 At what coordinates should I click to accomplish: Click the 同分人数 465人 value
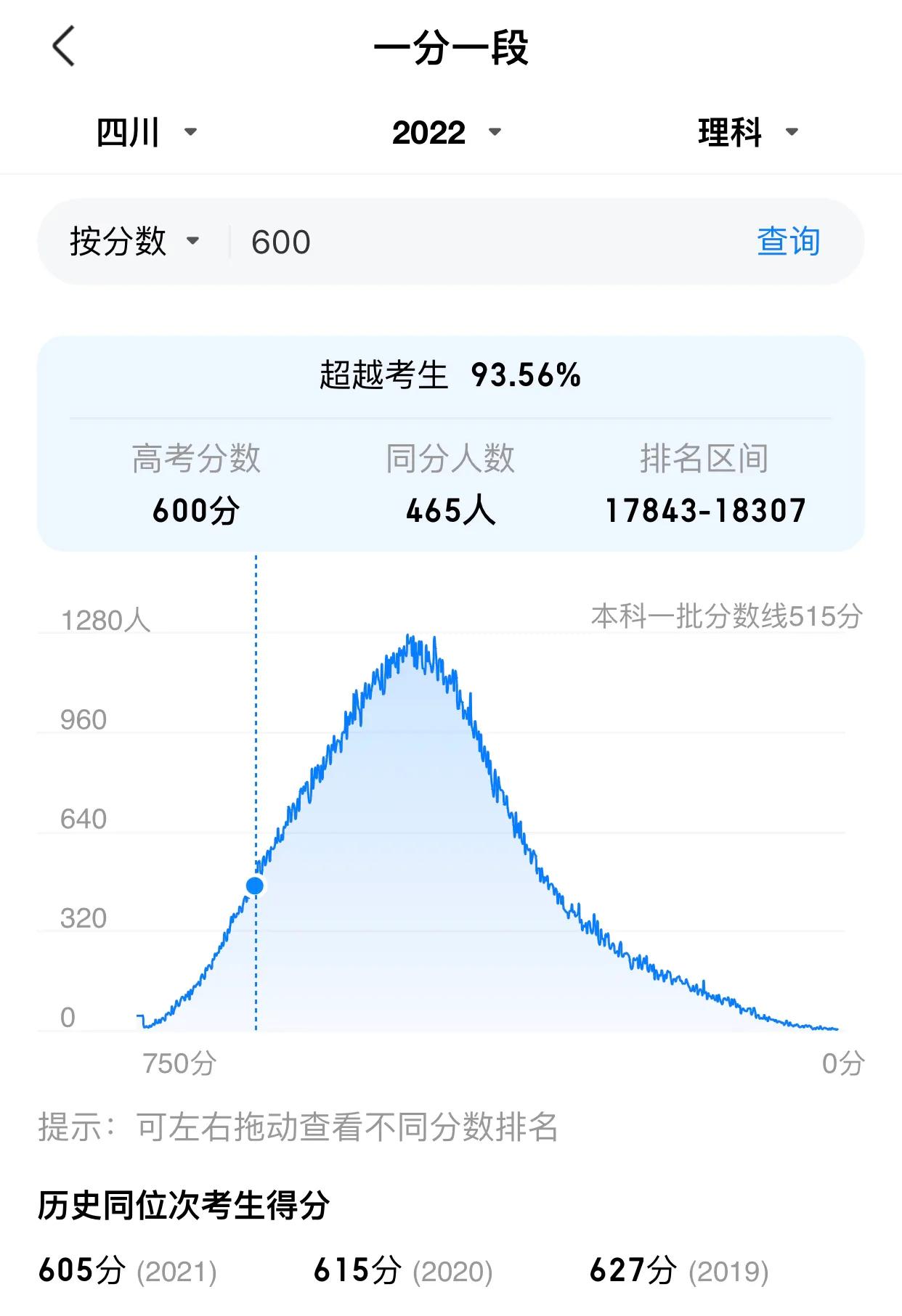click(x=450, y=510)
